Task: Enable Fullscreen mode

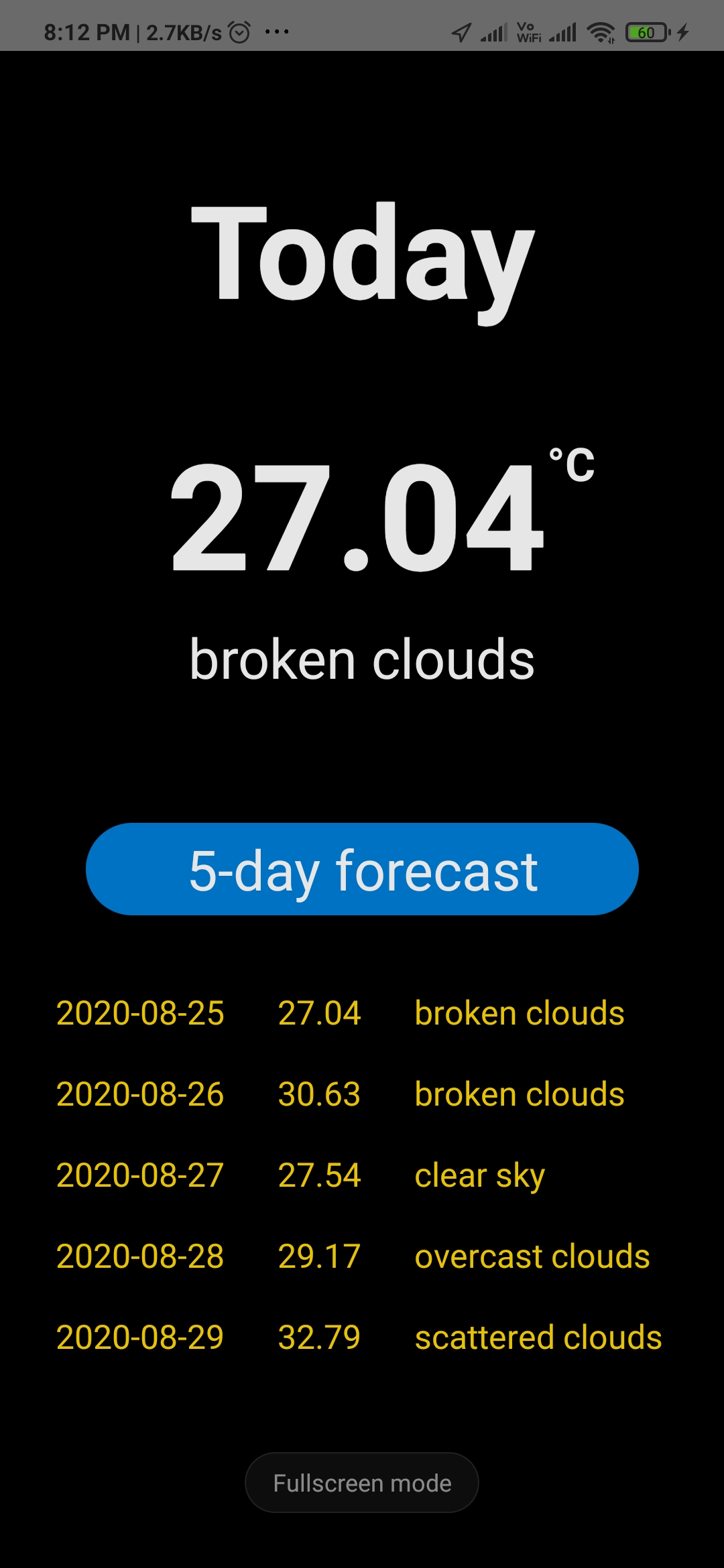Action: [362, 1483]
